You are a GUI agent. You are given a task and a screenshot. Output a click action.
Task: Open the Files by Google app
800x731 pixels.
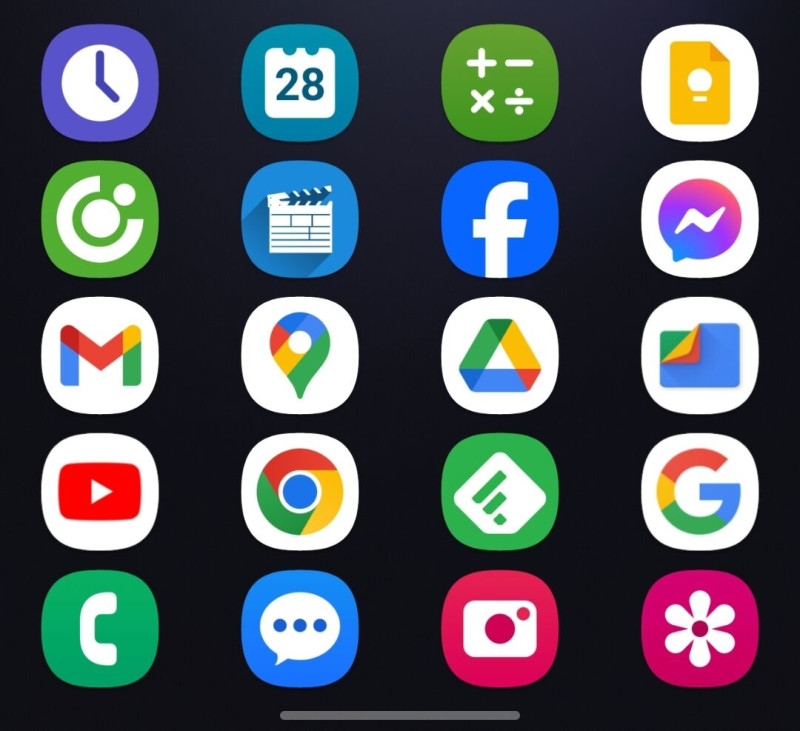click(x=700, y=355)
